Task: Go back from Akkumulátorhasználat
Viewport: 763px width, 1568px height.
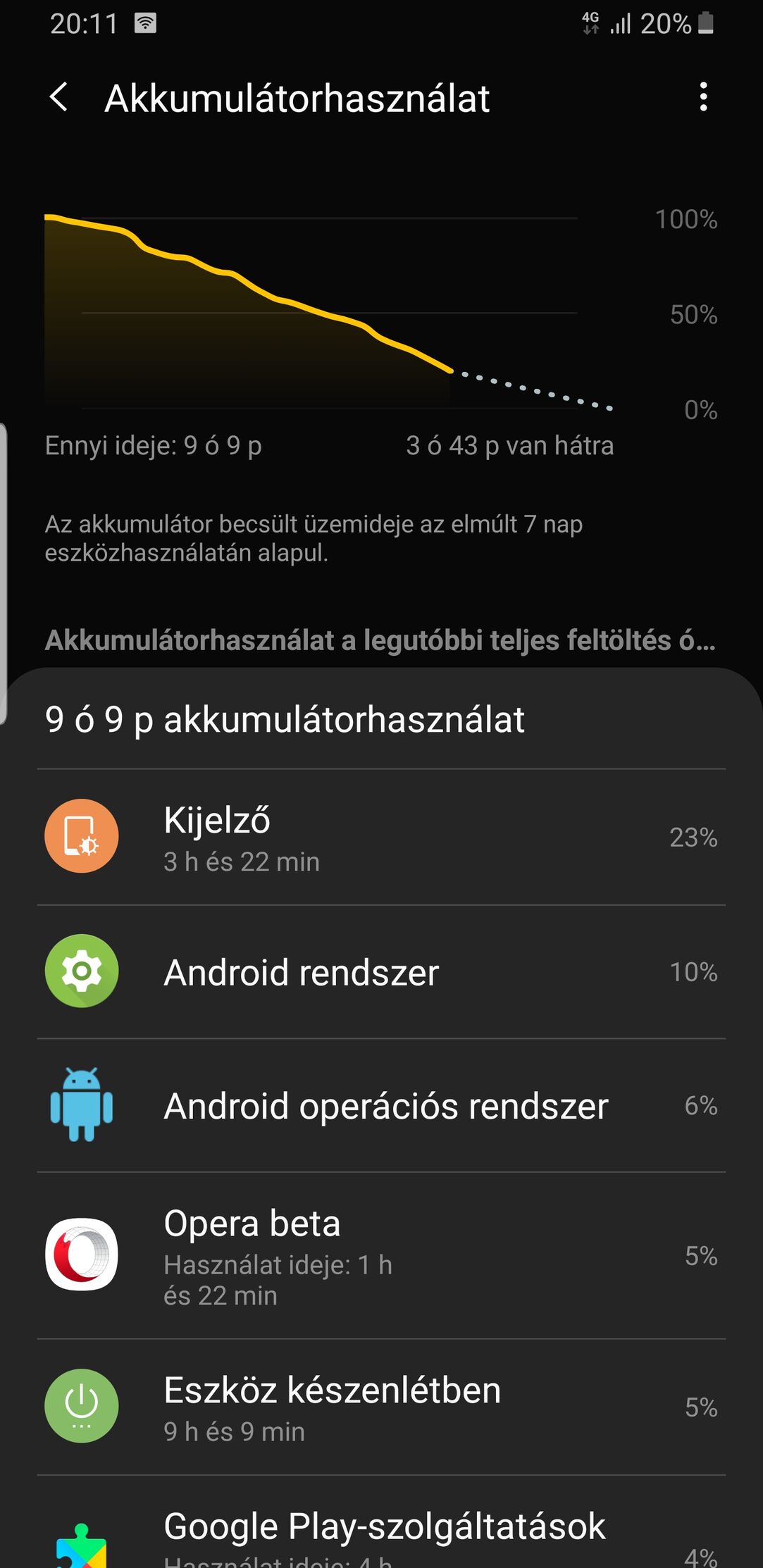Action: click(x=60, y=97)
